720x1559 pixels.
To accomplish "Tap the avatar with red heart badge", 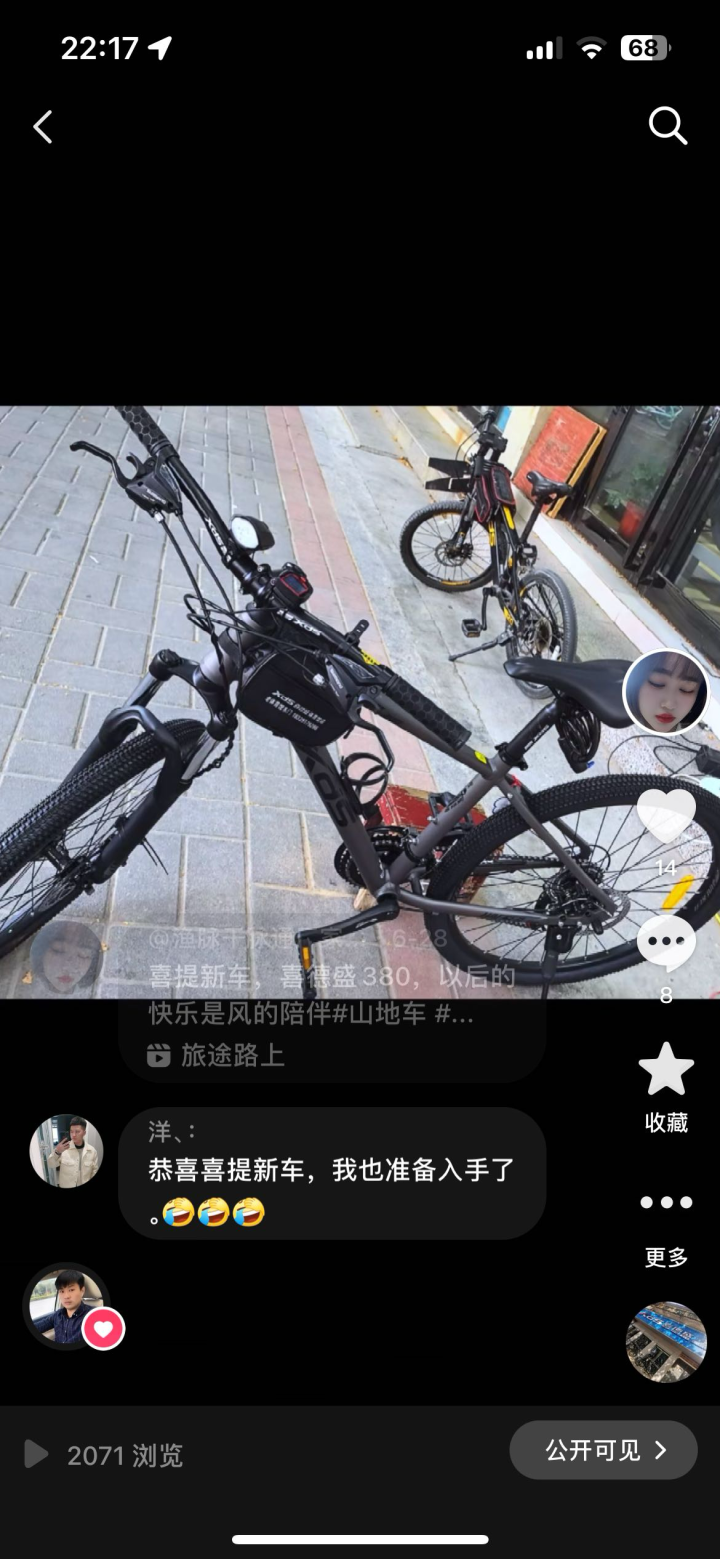I will click(66, 1305).
